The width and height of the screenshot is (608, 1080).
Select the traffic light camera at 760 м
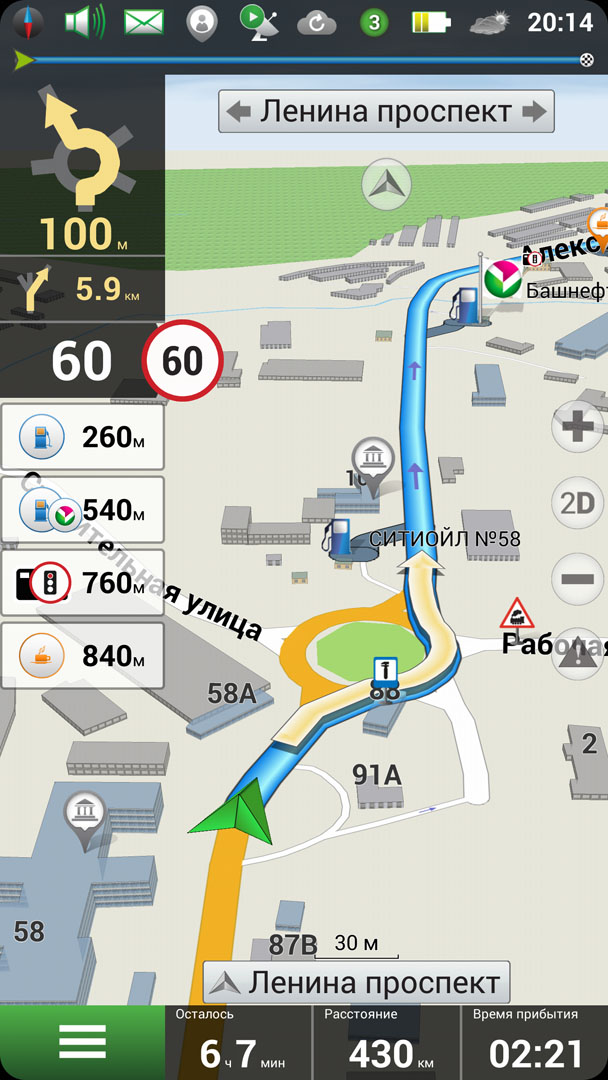point(82,582)
